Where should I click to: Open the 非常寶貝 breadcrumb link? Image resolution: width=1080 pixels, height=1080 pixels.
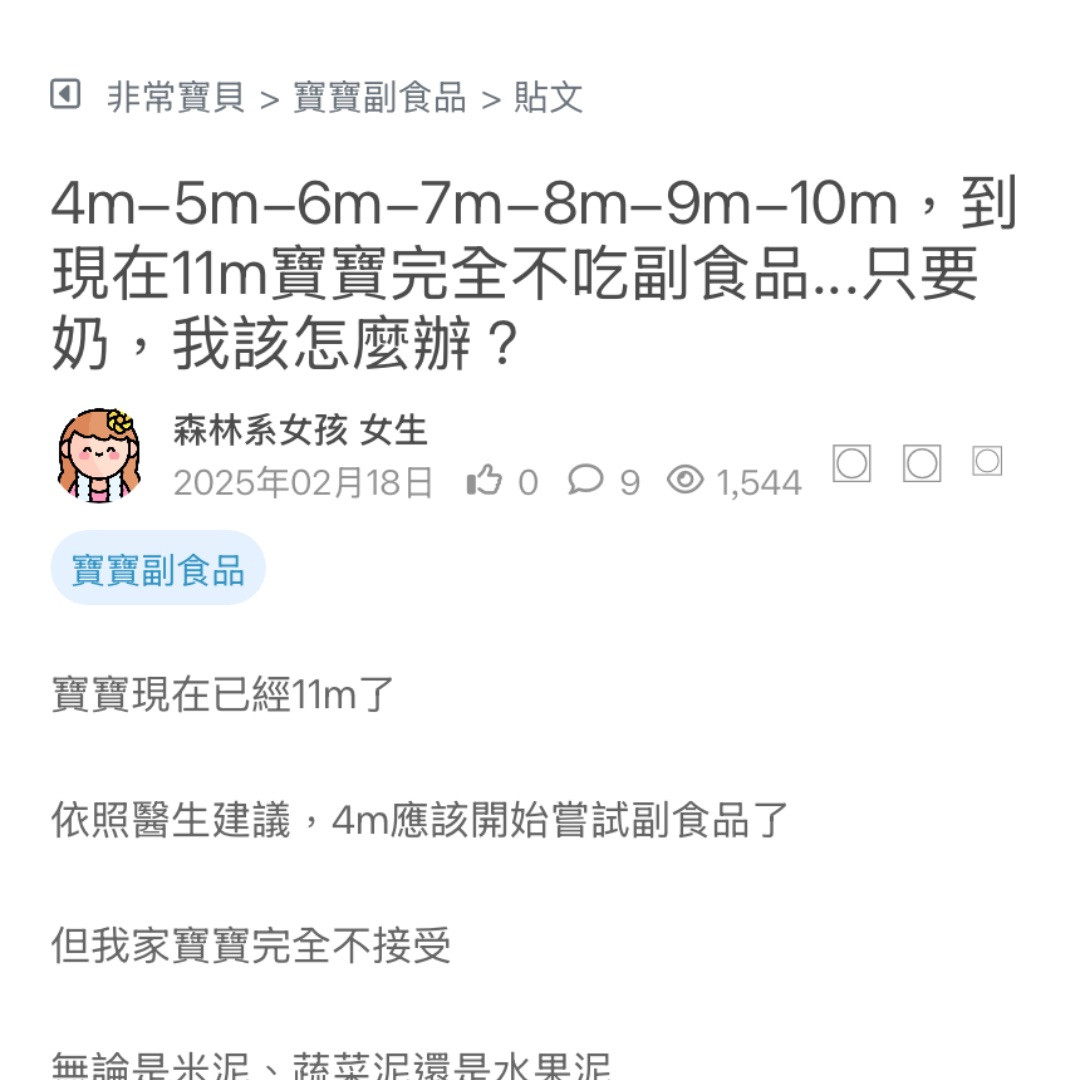pos(176,98)
